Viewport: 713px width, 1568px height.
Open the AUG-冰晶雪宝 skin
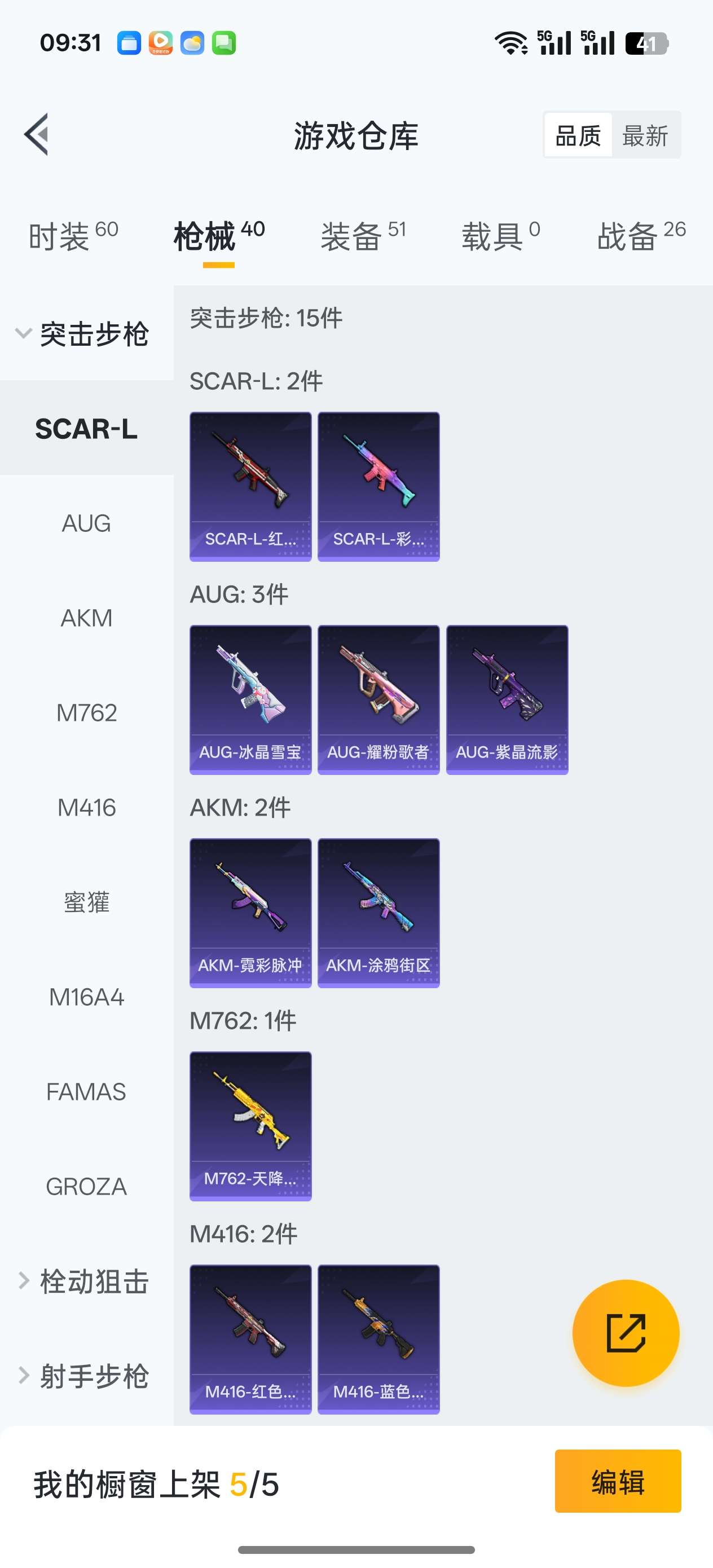coord(250,699)
